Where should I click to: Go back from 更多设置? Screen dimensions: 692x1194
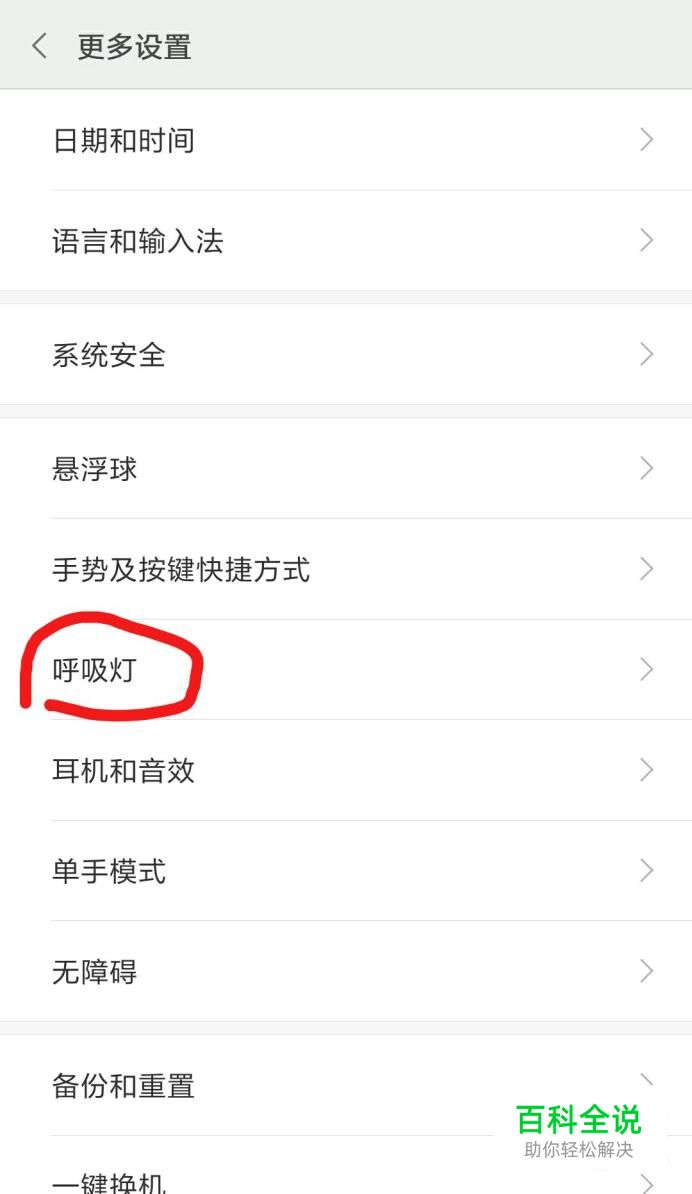(x=40, y=46)
